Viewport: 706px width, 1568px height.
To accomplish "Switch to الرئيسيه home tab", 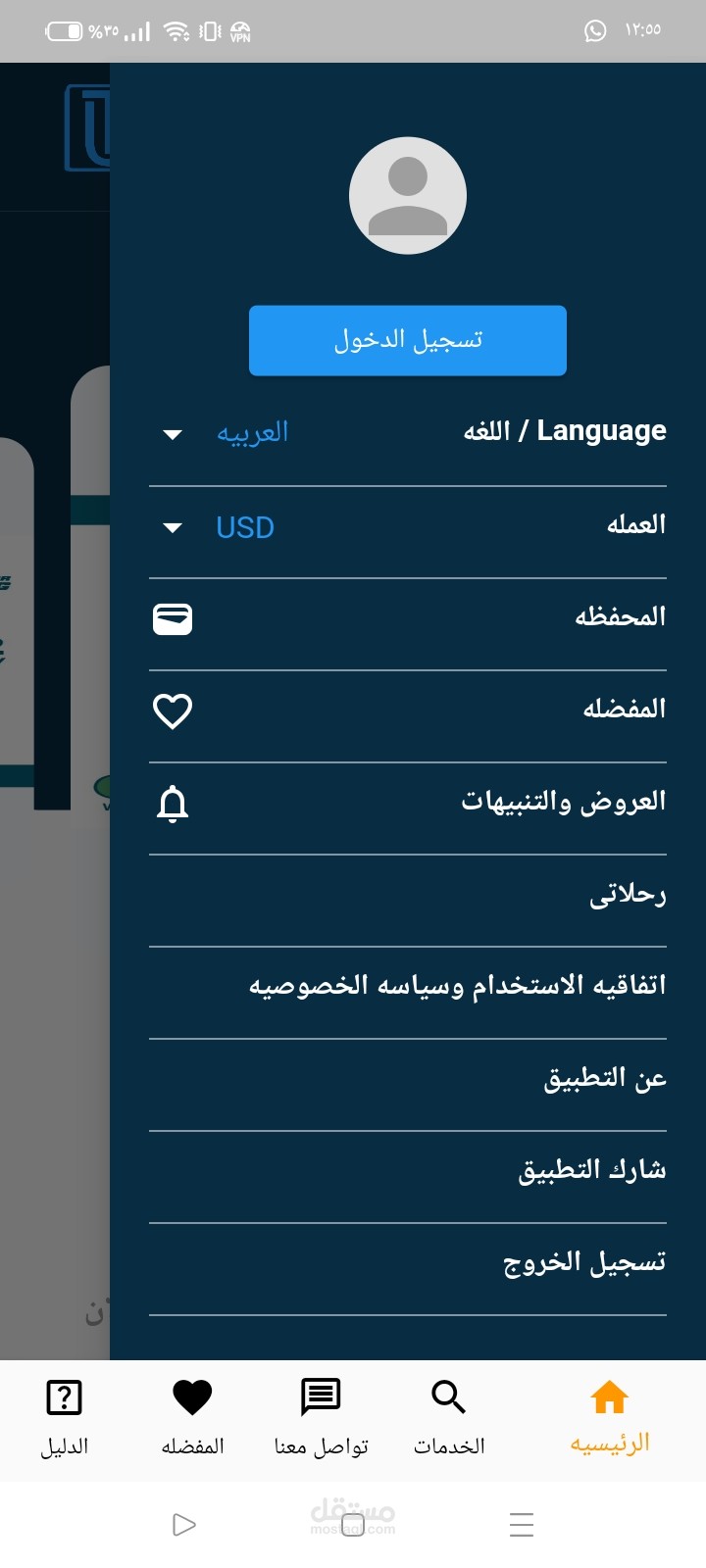I will point(609,1417).
